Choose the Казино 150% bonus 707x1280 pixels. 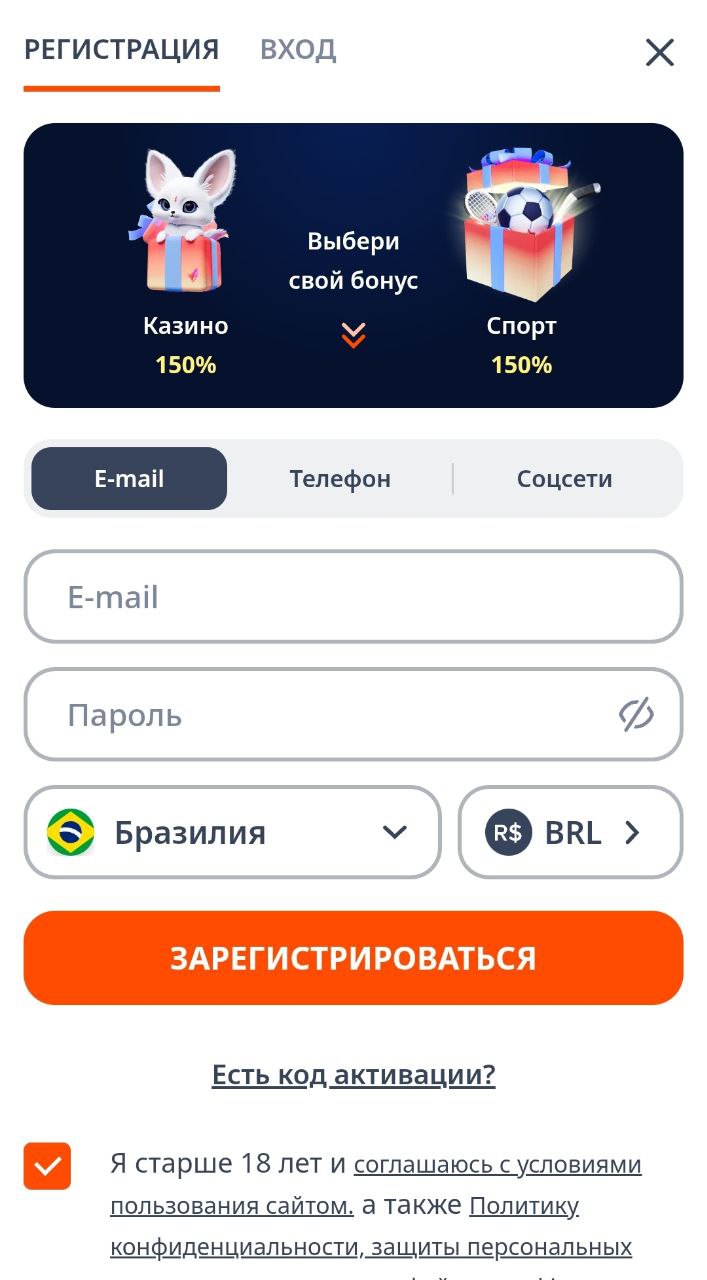tap(185, 264)
